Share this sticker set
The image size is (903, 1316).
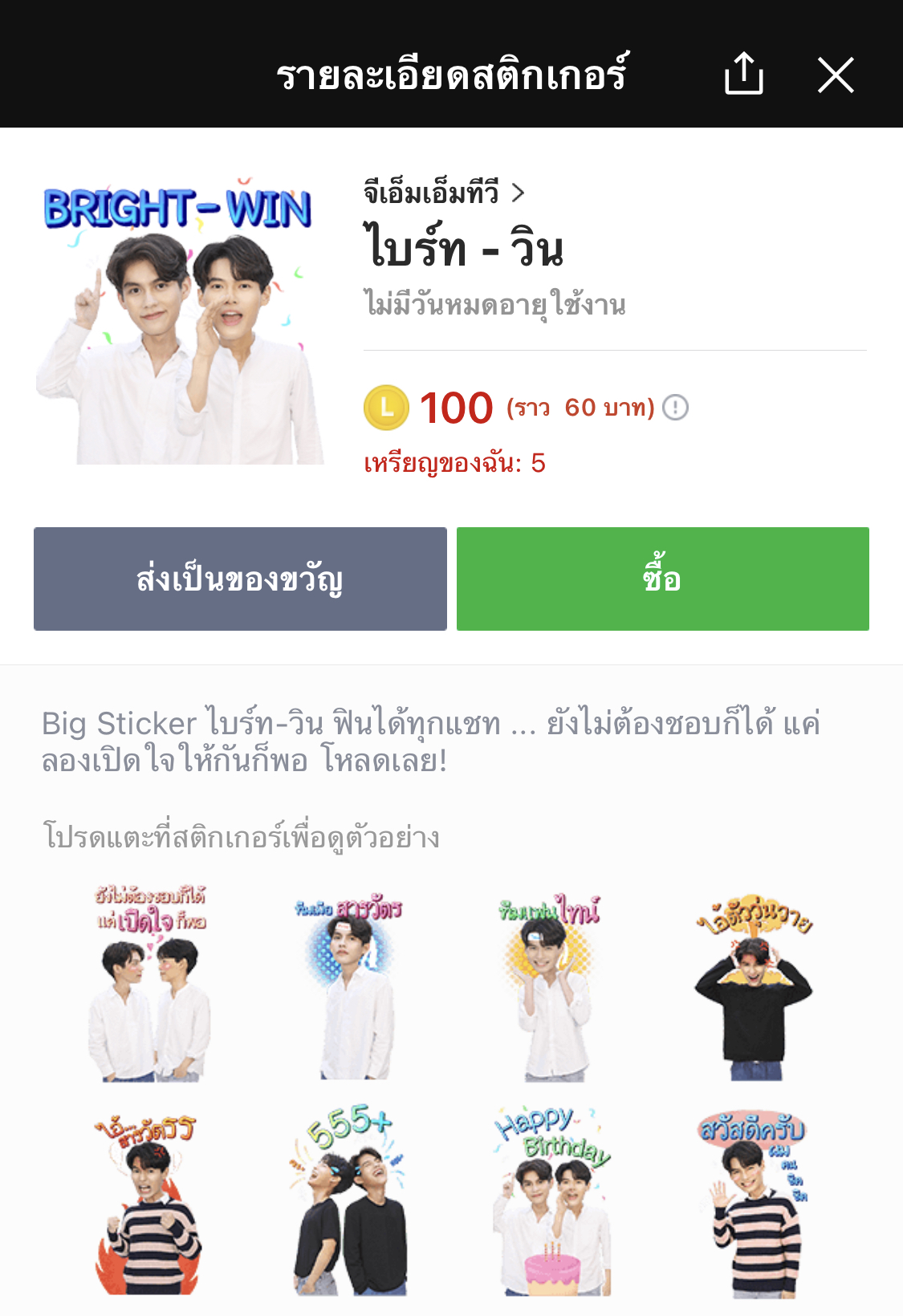pos(743,75)
